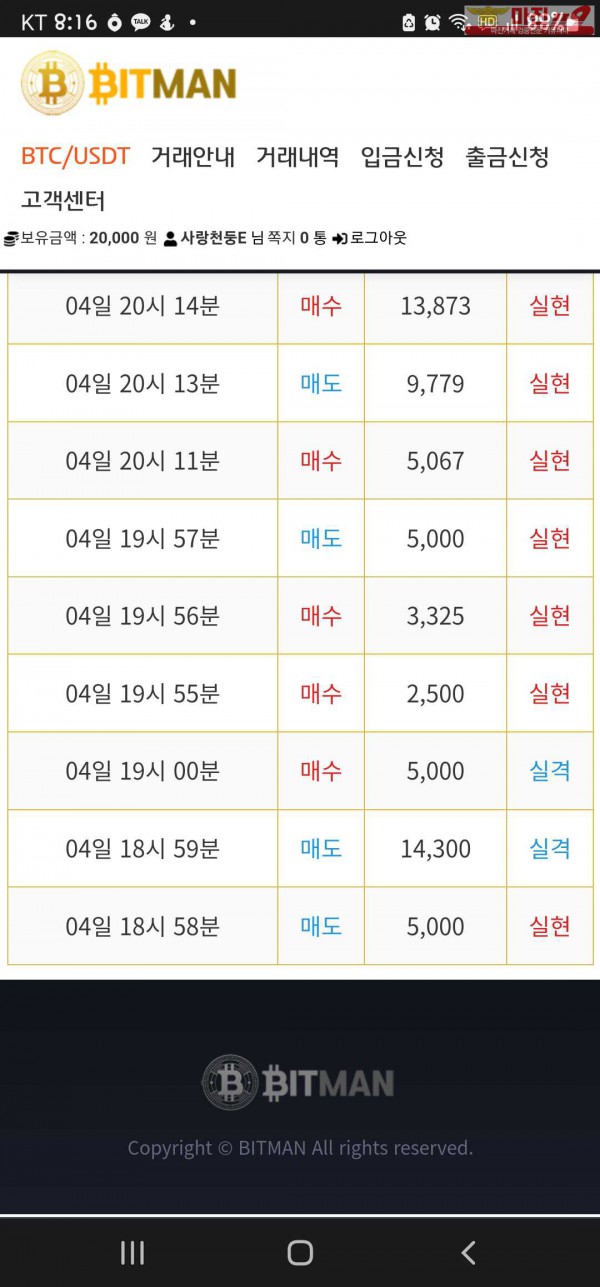This screenshot has height=1287, width=600.
Task: Visit the 고객센터 support page
Action: pyautogui.click(x=63, y=200)
